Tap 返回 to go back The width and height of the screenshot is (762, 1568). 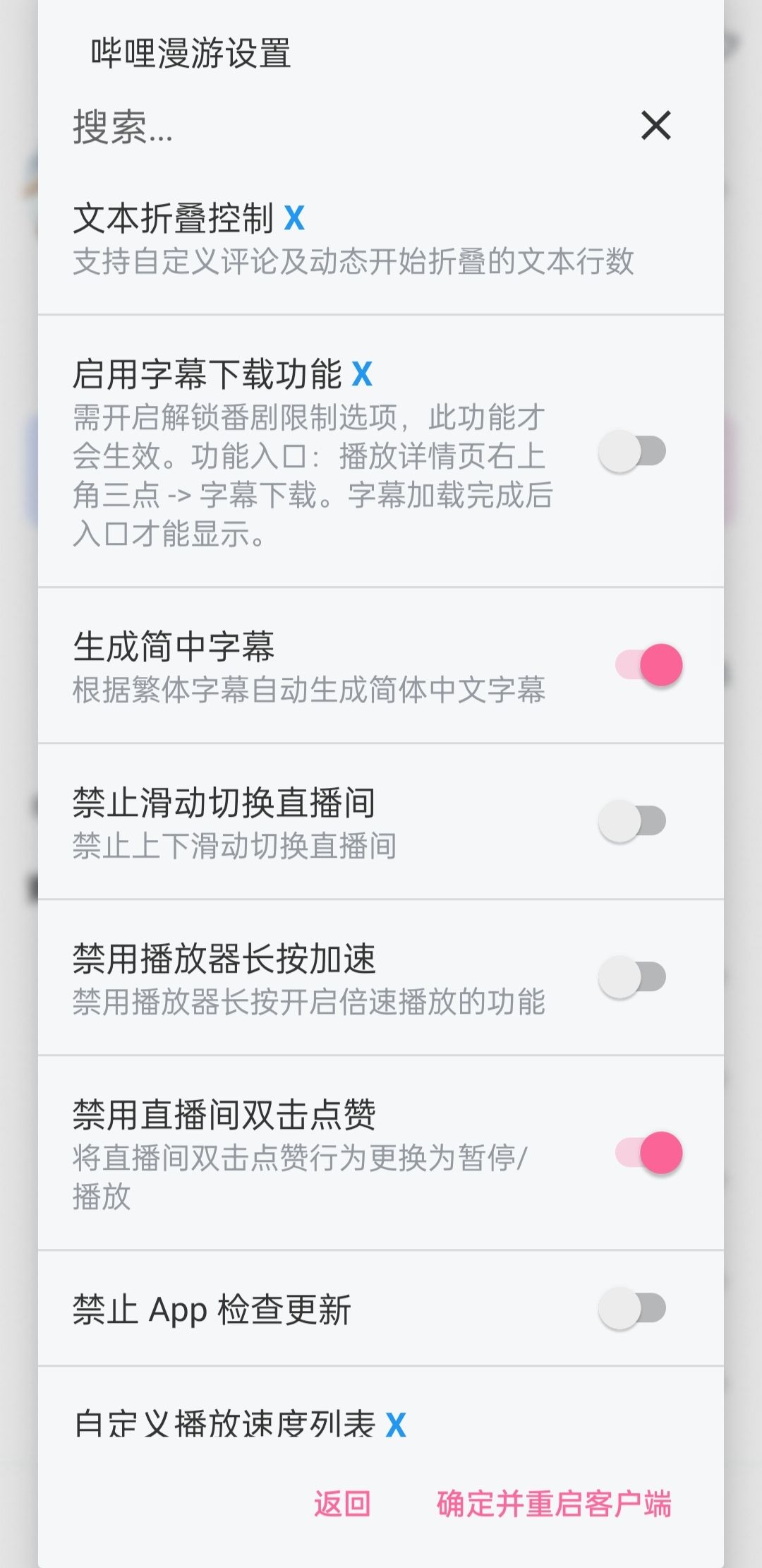pos(342,1504)
